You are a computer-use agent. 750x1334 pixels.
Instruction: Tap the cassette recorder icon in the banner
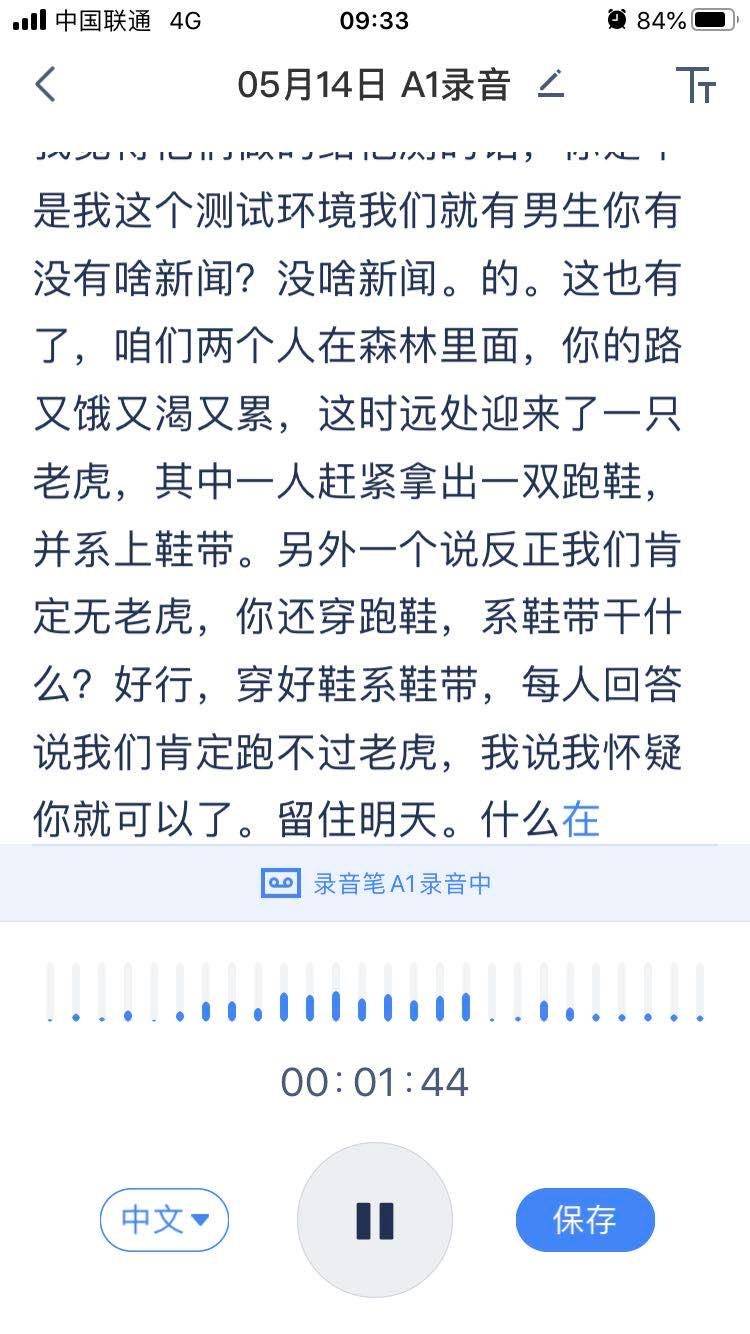[x=281, y=882]
